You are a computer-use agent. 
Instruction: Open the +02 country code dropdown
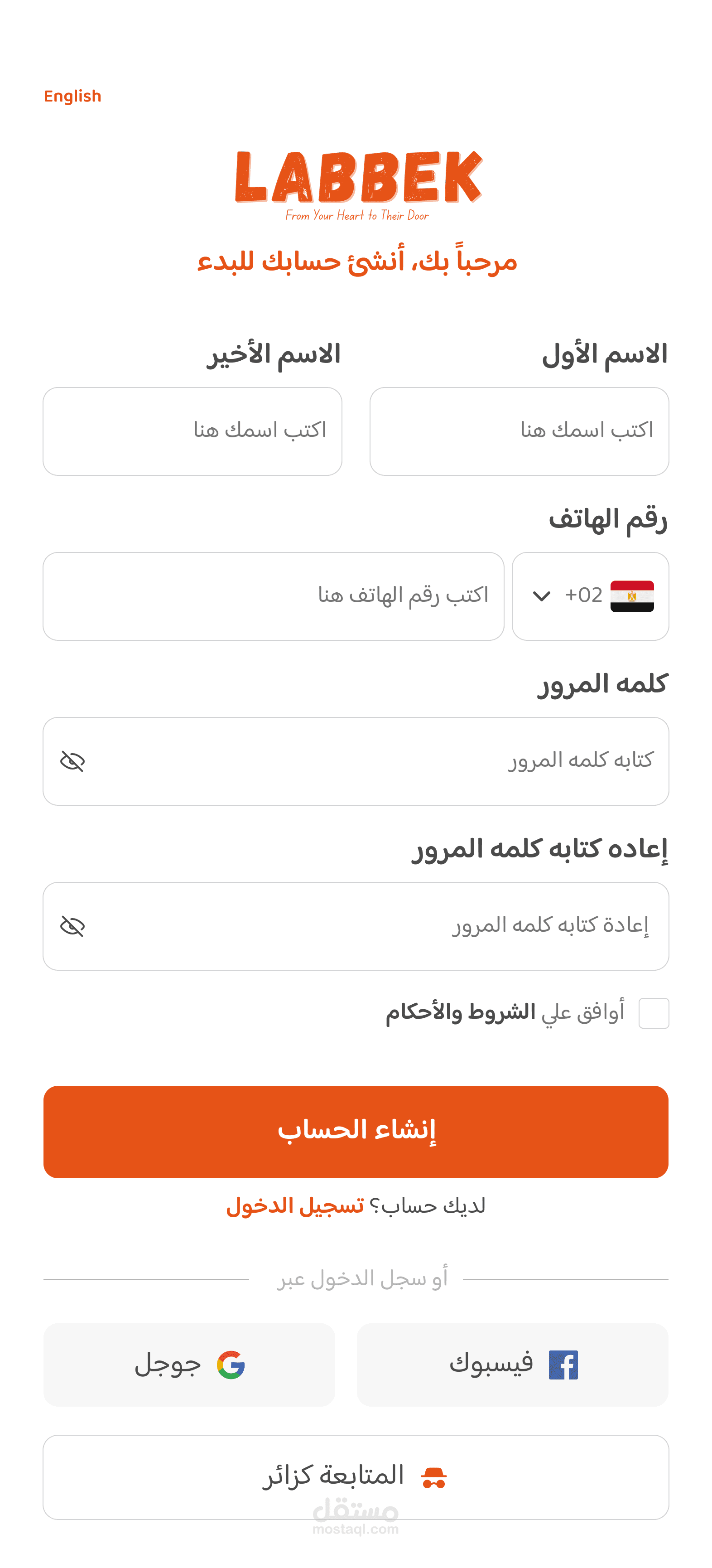click(590, 596)
